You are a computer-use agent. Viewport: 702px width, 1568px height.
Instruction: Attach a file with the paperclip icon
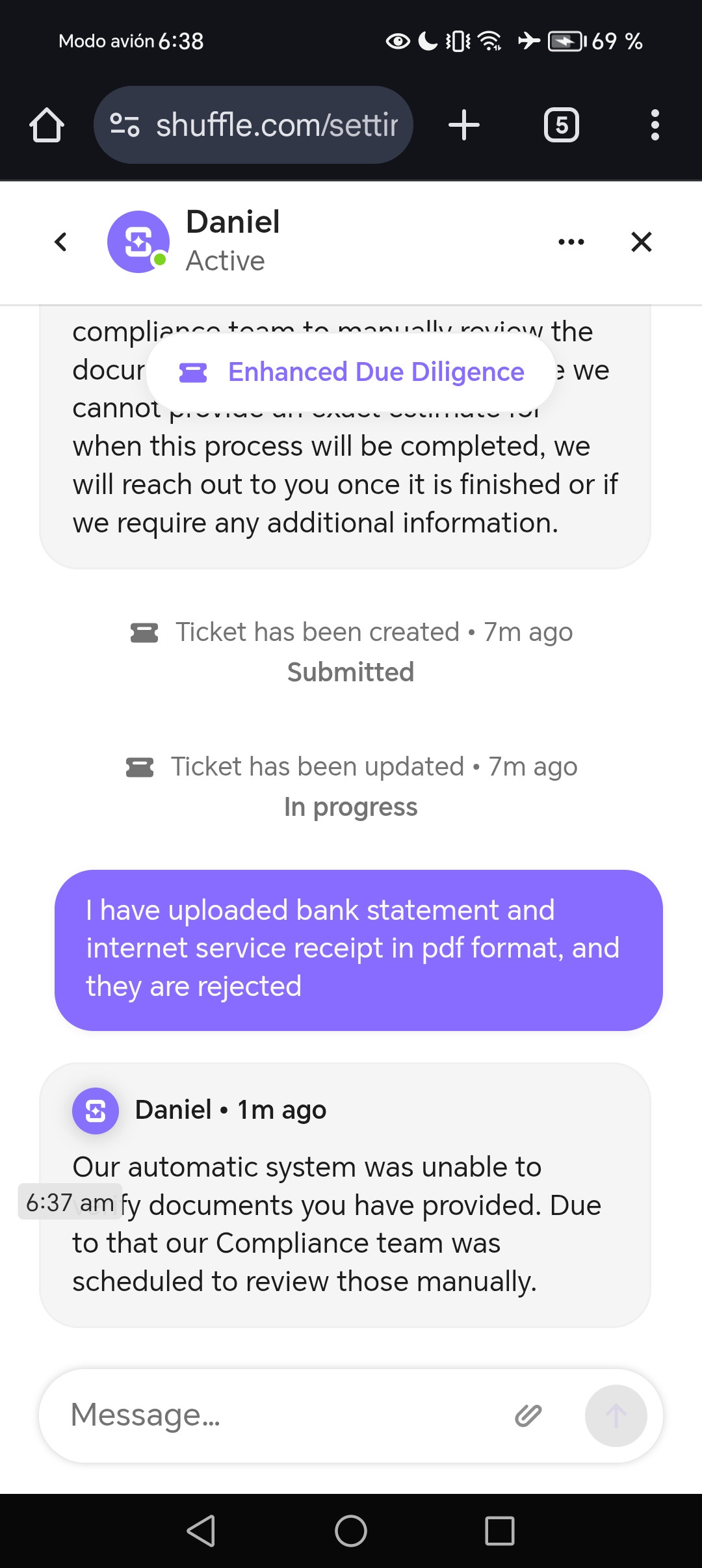pos(528,1415)
